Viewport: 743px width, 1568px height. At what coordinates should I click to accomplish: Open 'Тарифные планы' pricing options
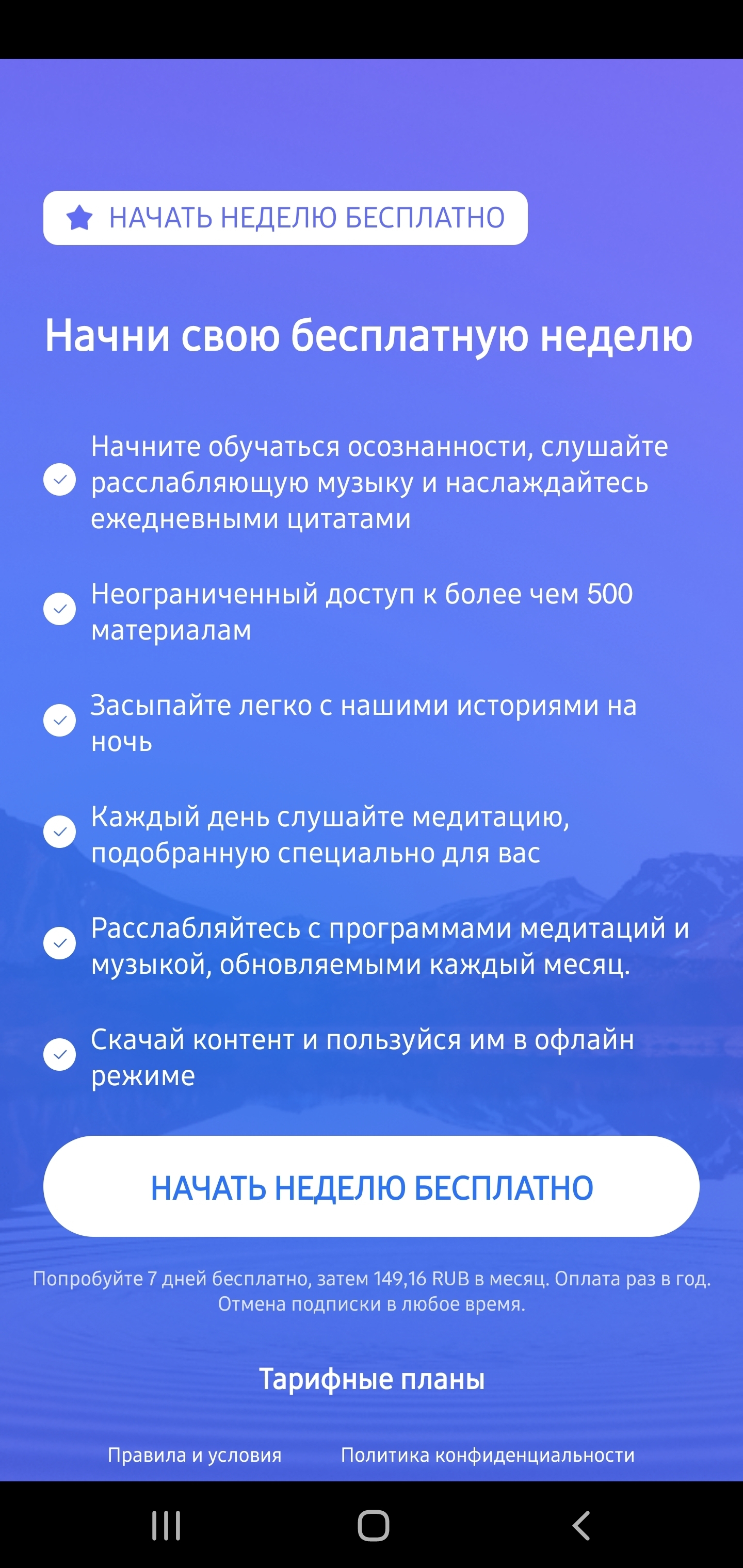point(372,1379)
